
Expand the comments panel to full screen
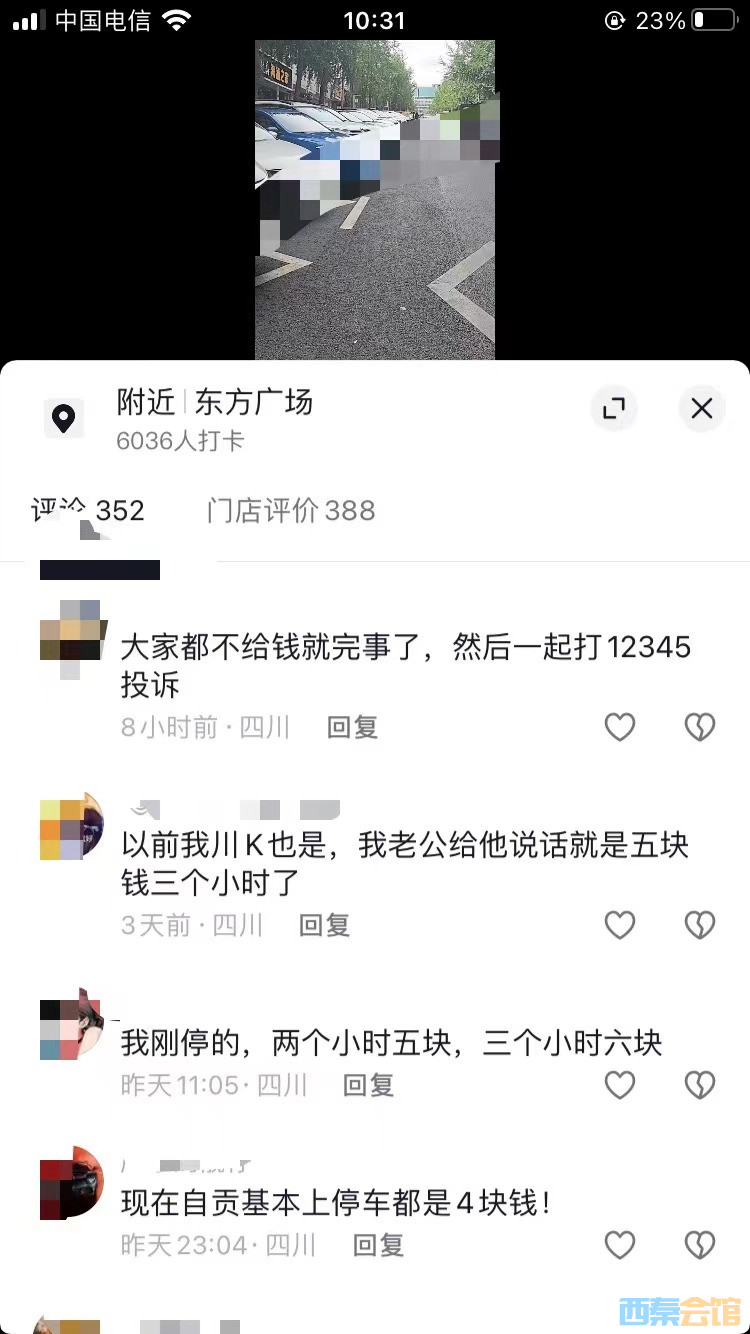point(613,408)
